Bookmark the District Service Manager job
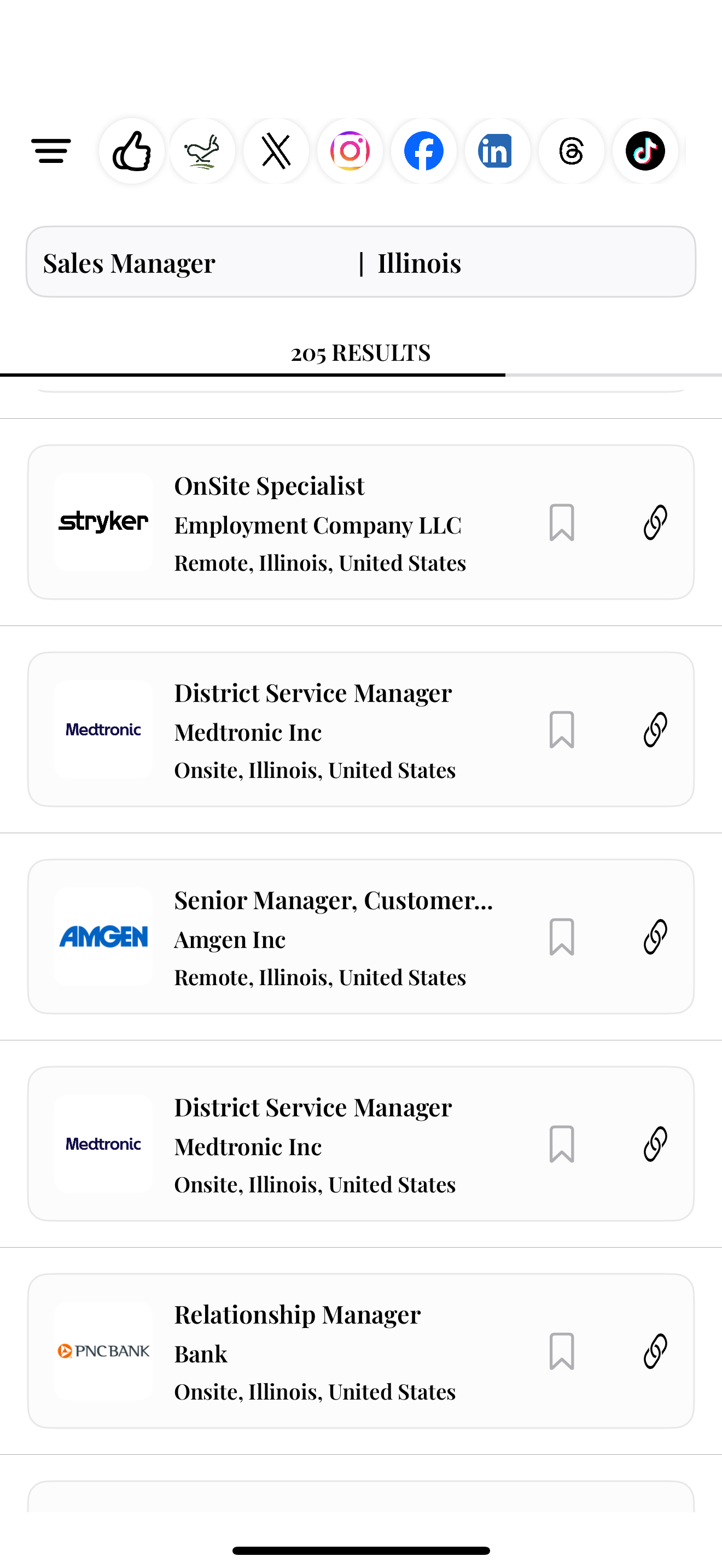Screen dimensions: 722x1568 pos(560,730)
